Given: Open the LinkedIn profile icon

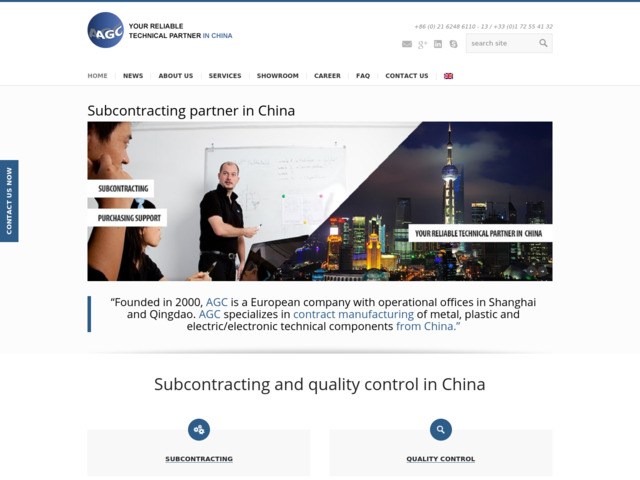Looking at the screenshot, I should coord(438,44).
